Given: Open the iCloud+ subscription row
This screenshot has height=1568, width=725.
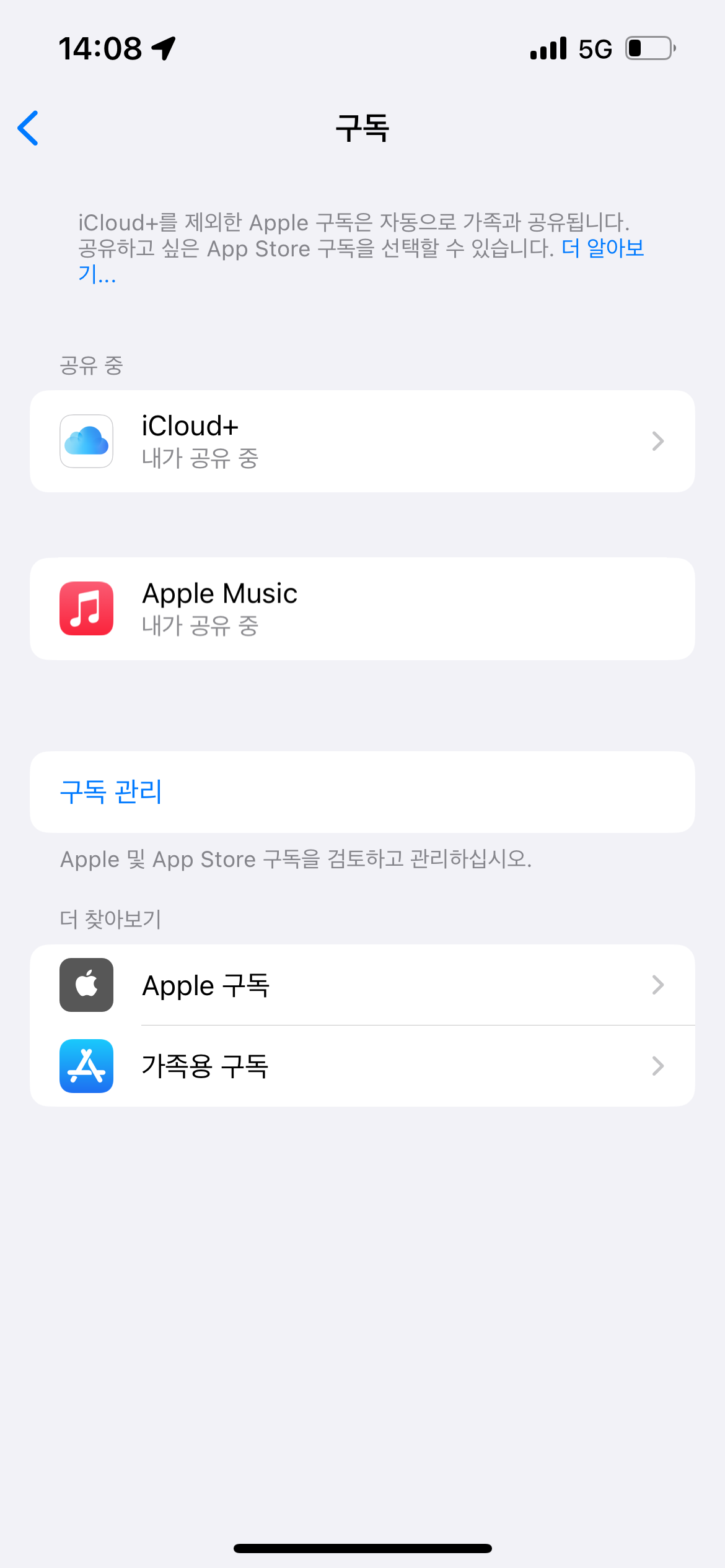Looking at the screenshot, I should 362,441.
